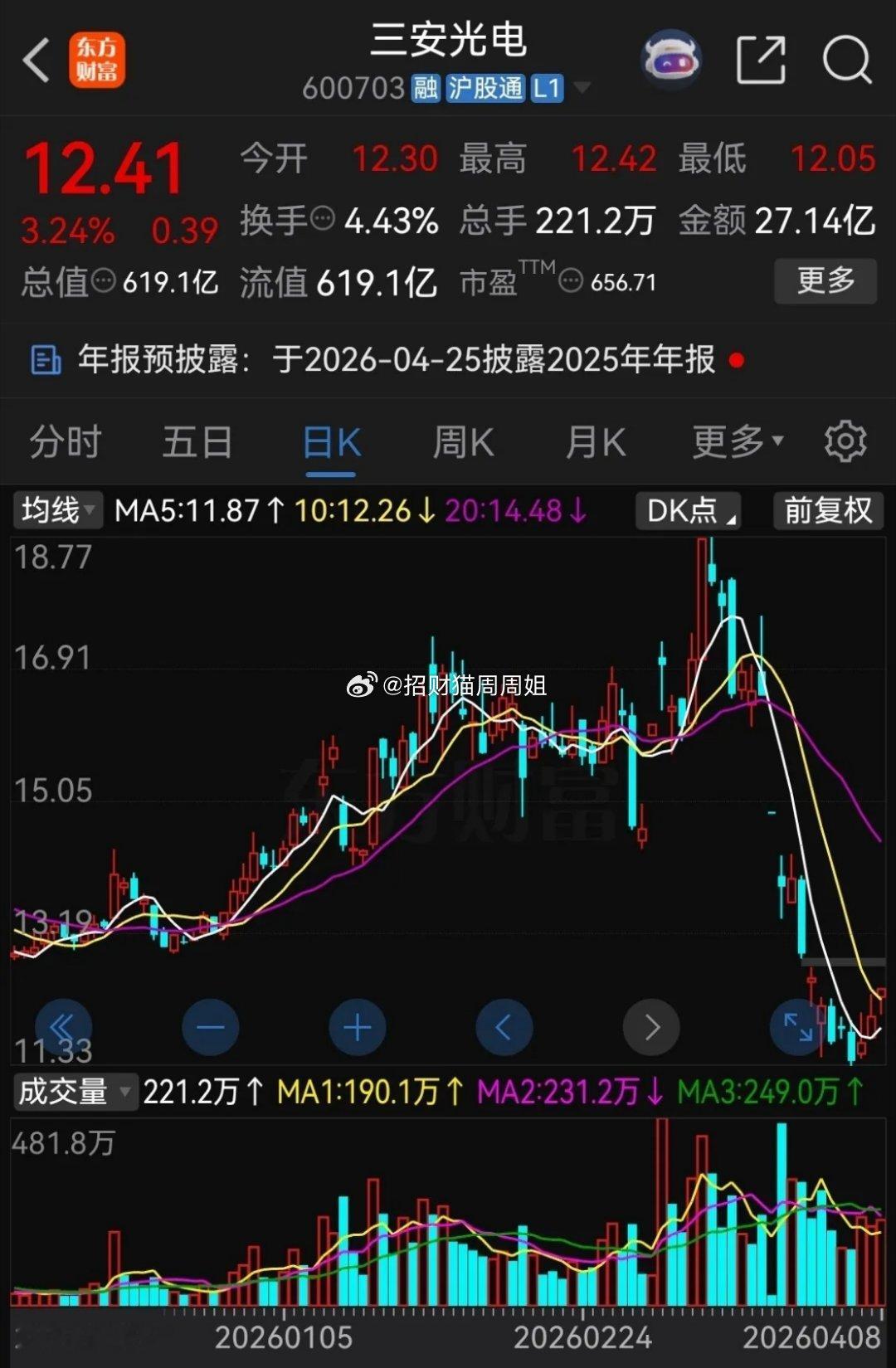Viewport: 896px width, 1368px height.
Task: Zoom out the chart with the minus icon
Action: pyautogui.click(x=210, y=1027)
